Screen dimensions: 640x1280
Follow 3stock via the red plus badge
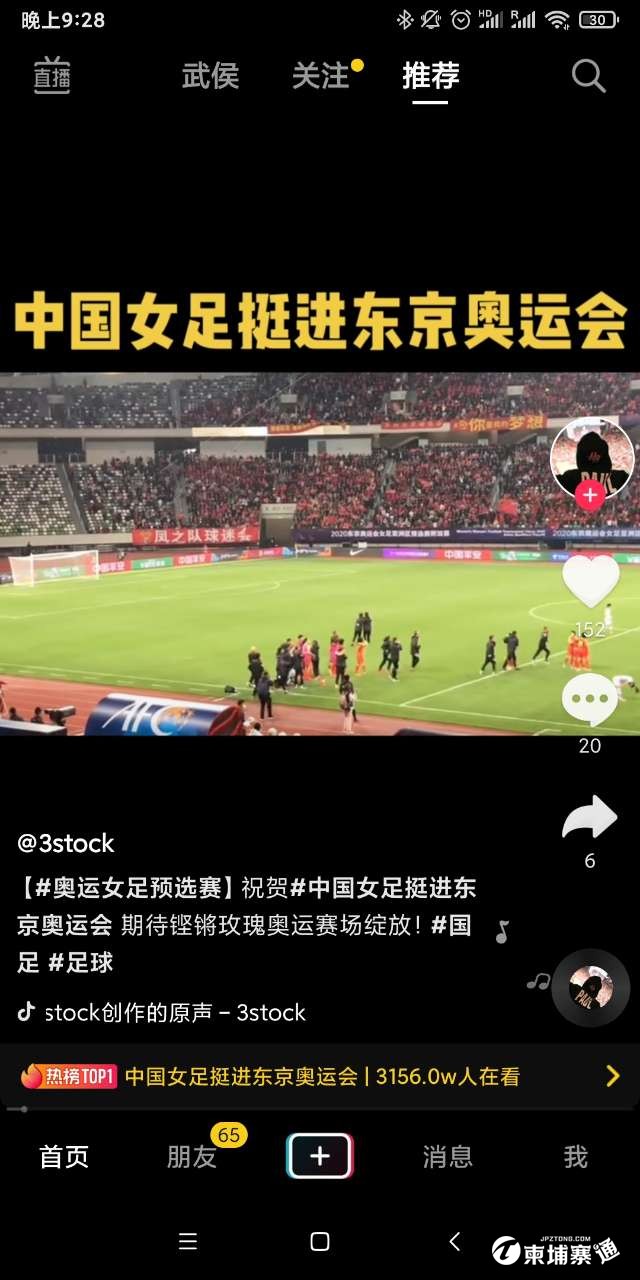(x=591, y=494)
